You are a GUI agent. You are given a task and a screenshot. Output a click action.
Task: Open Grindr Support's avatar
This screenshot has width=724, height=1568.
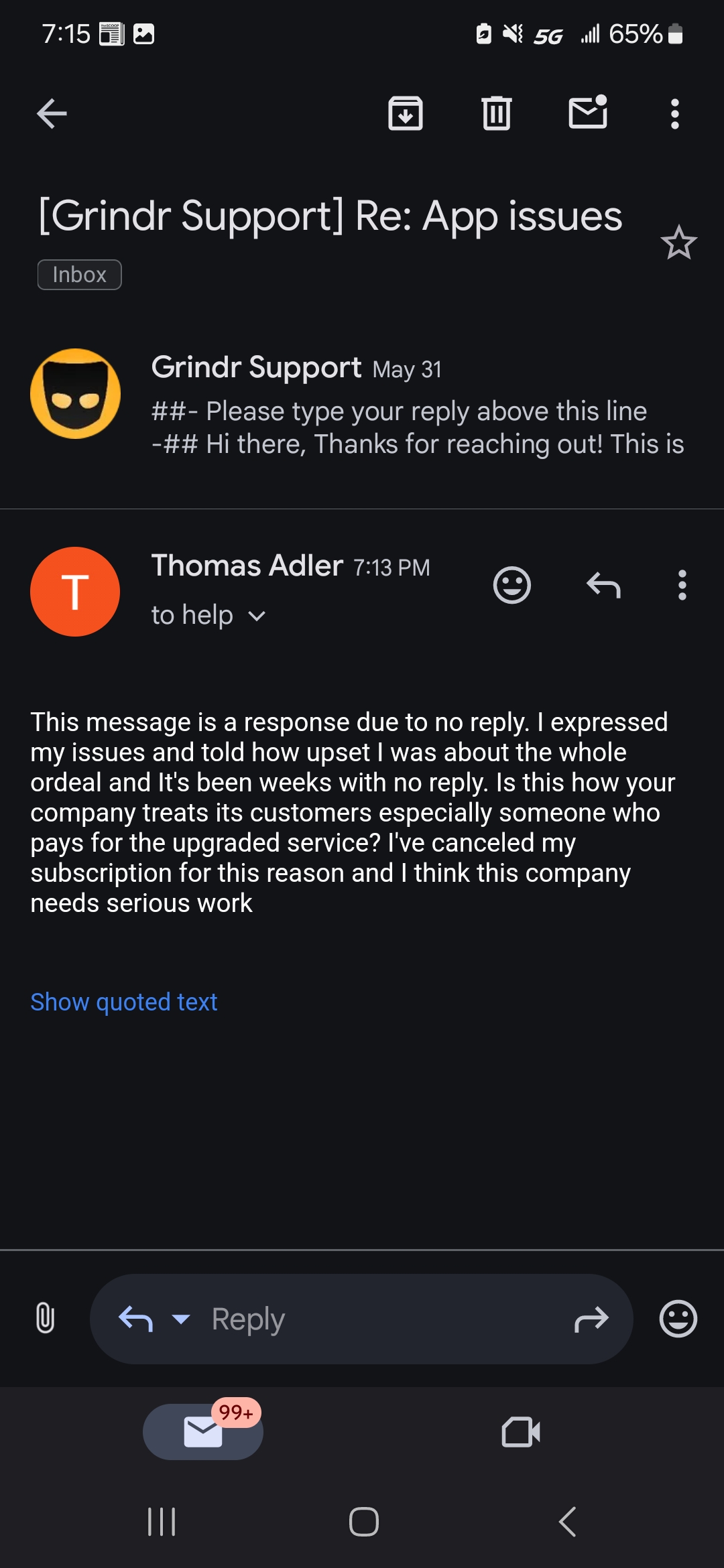[x=75, y=394]
